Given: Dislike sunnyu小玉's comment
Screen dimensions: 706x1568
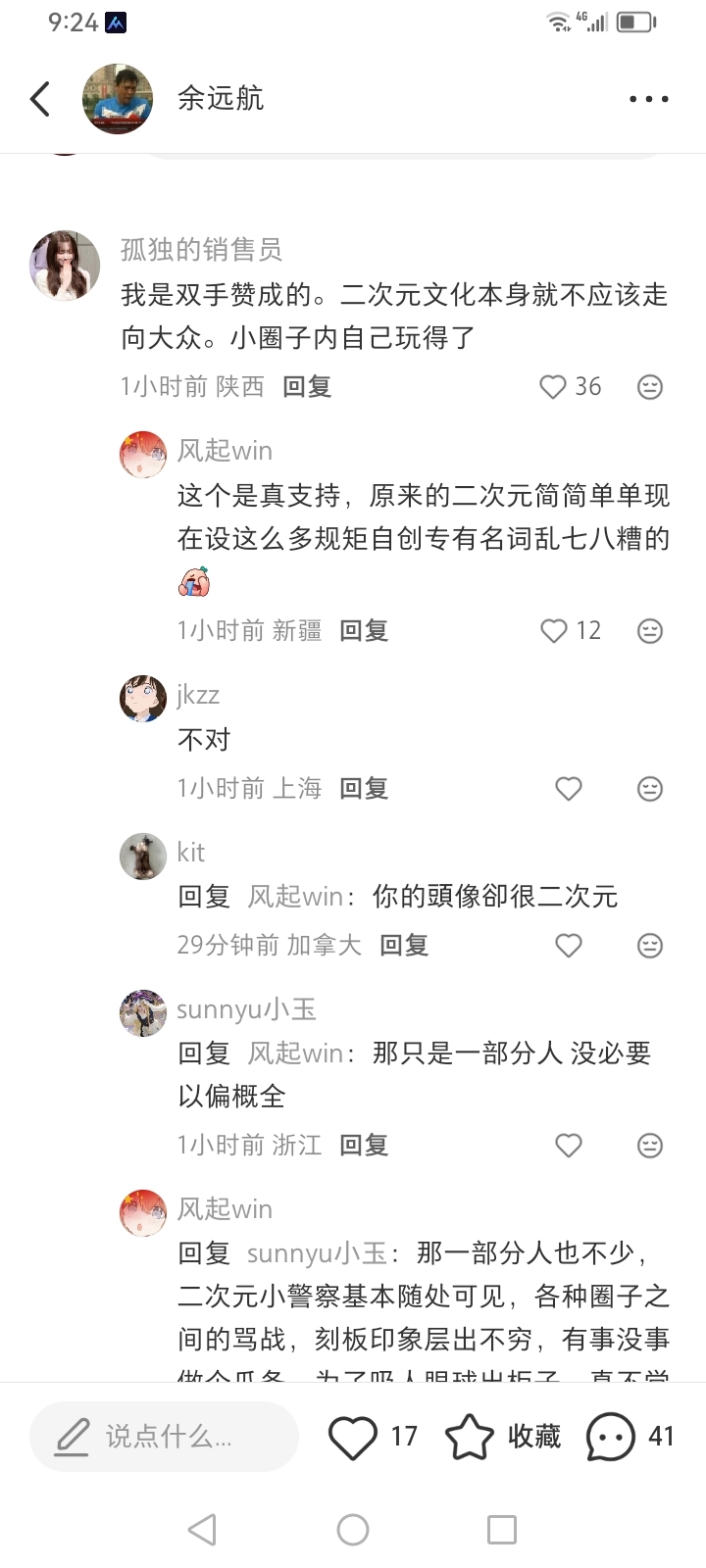Looking at the screenshot, I should pos(649,1146).
